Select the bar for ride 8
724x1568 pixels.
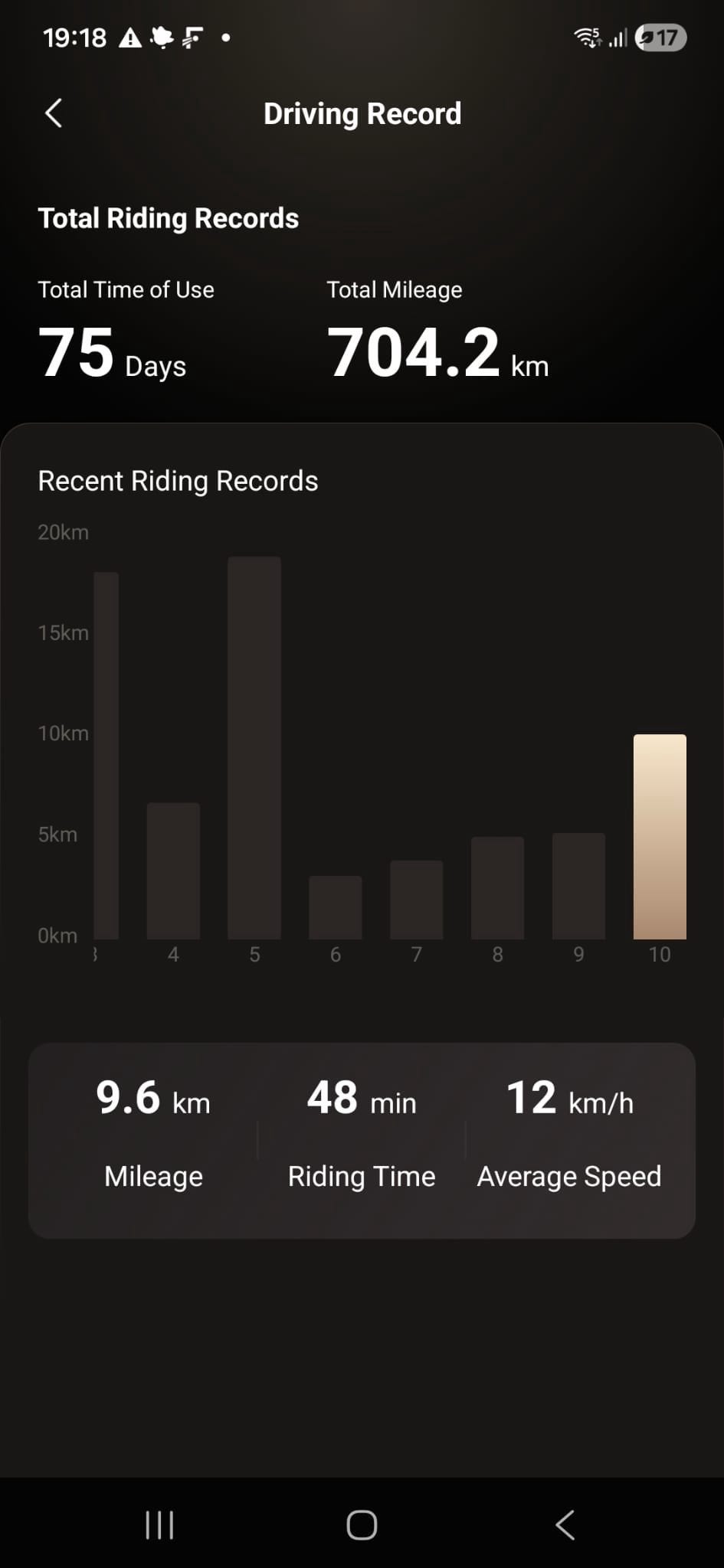click(498, 888)
